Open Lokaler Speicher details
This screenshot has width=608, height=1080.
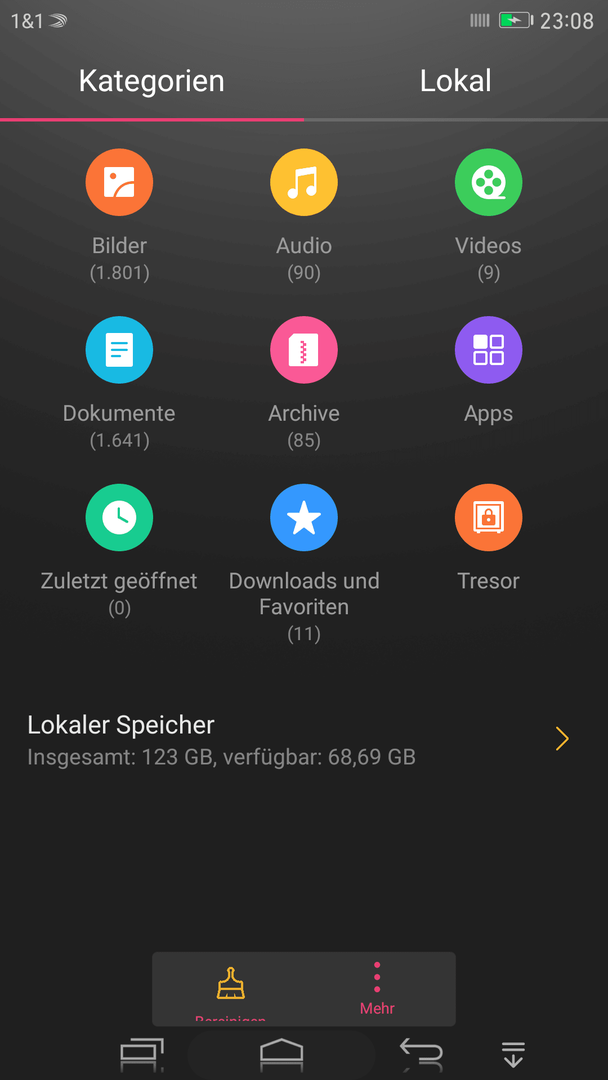tap(304, 740)
